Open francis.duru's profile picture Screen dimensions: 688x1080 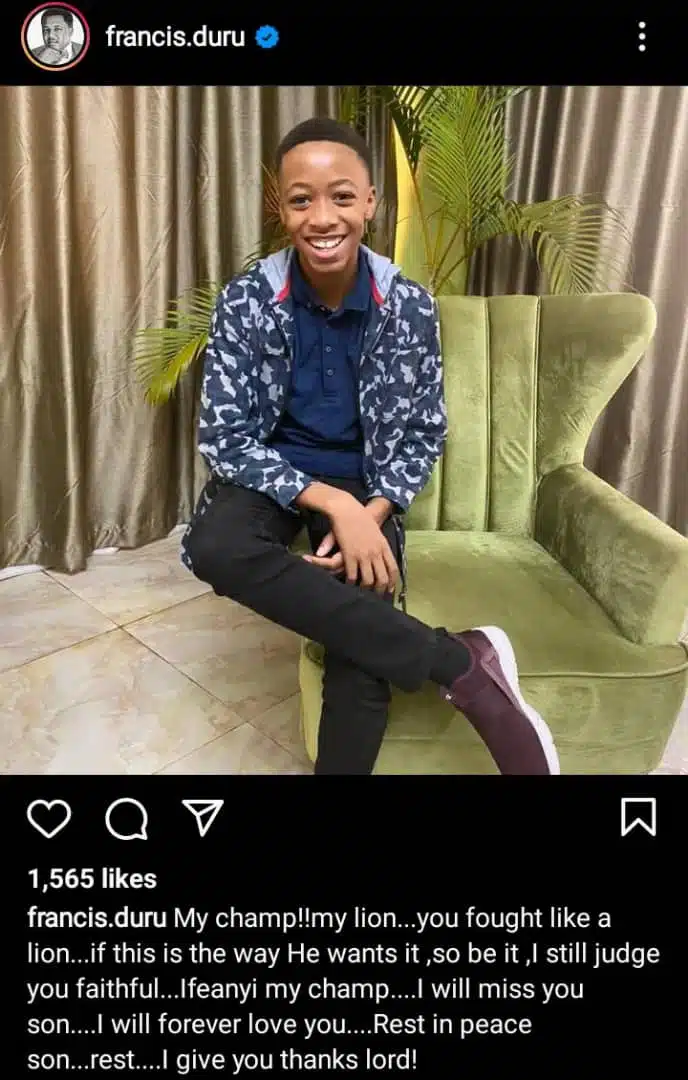56,38
